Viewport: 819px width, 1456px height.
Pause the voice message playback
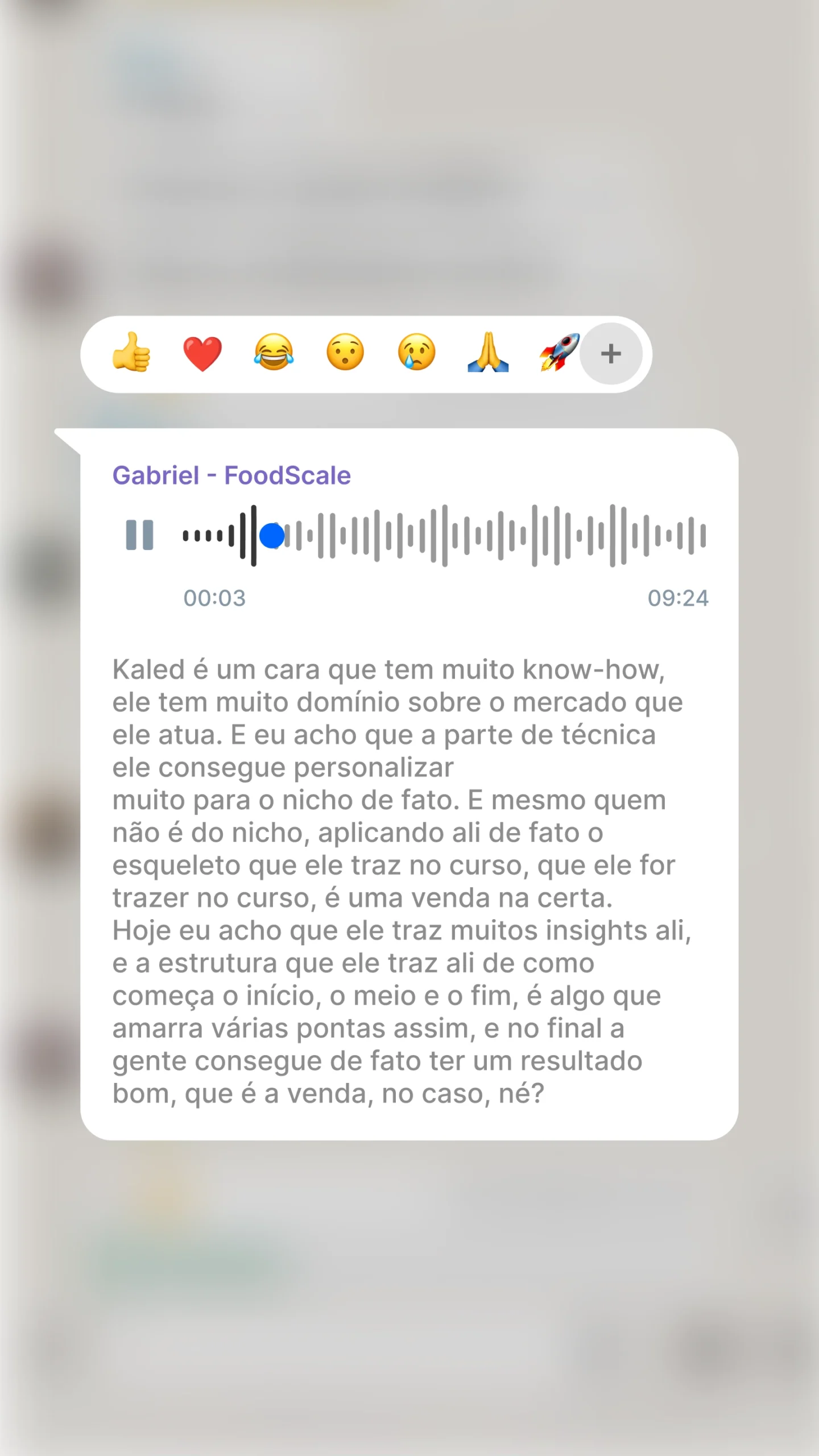(139, 535)
